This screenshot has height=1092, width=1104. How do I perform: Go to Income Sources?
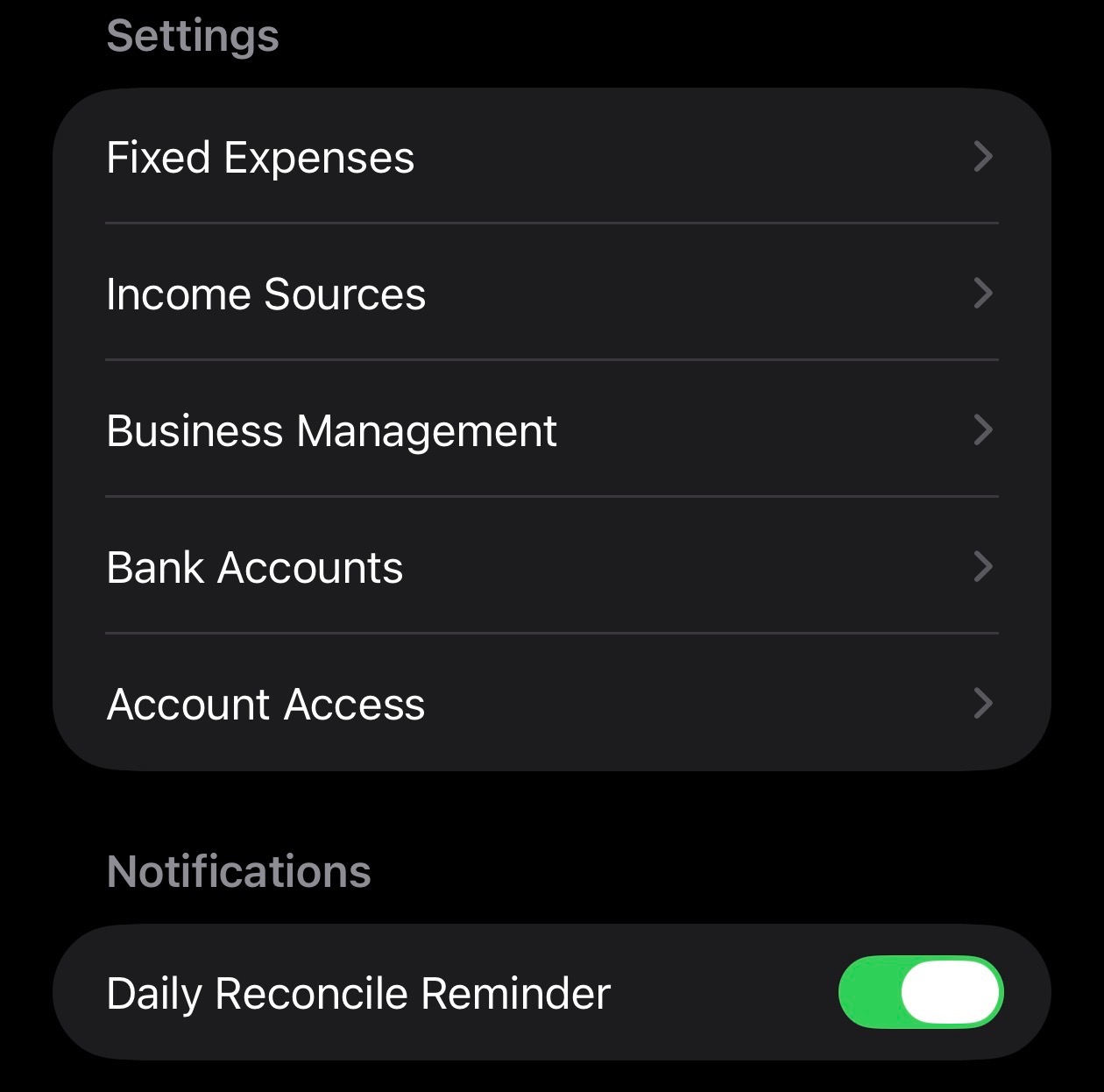pos(551,294)
